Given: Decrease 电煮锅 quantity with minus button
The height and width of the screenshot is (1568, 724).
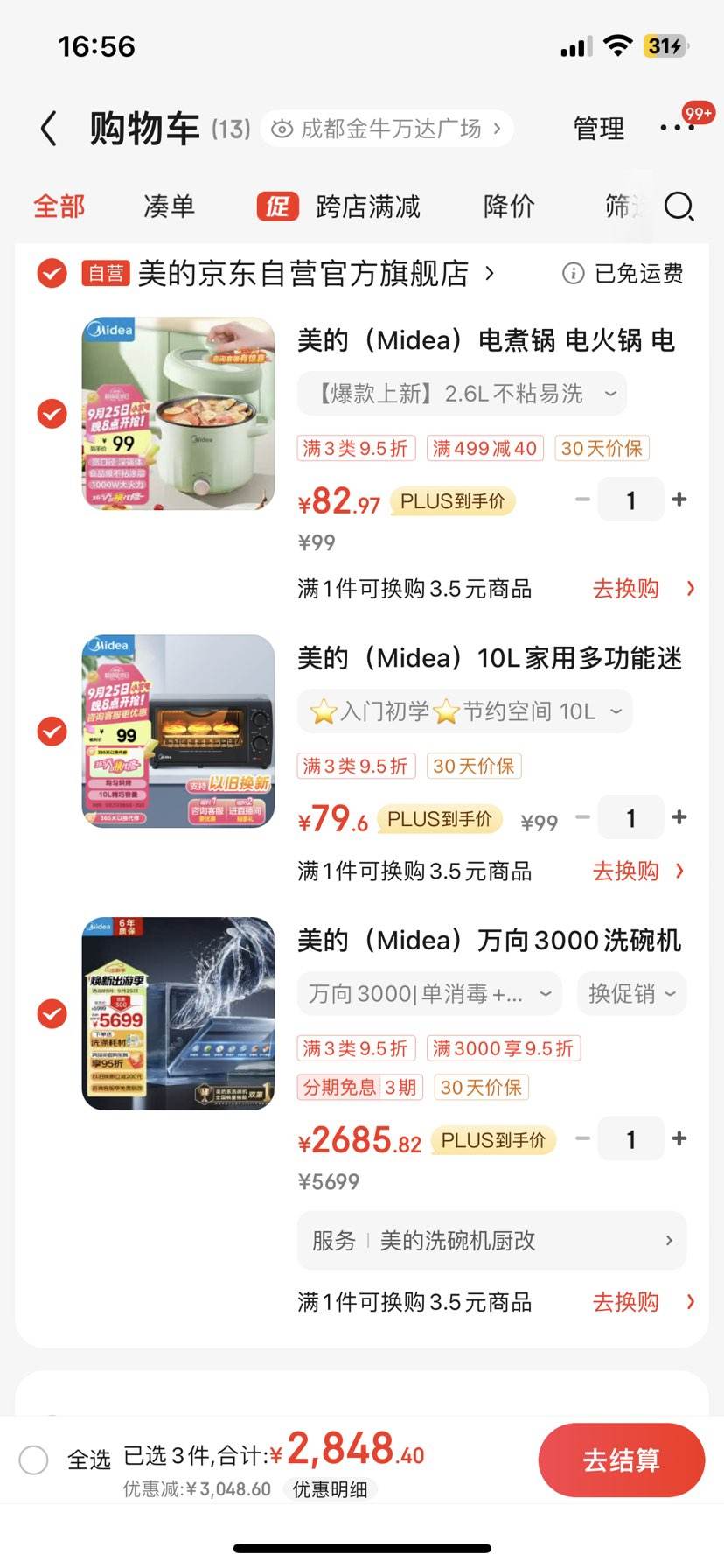Looking at the screenshot, I should [x=582, y=499].
